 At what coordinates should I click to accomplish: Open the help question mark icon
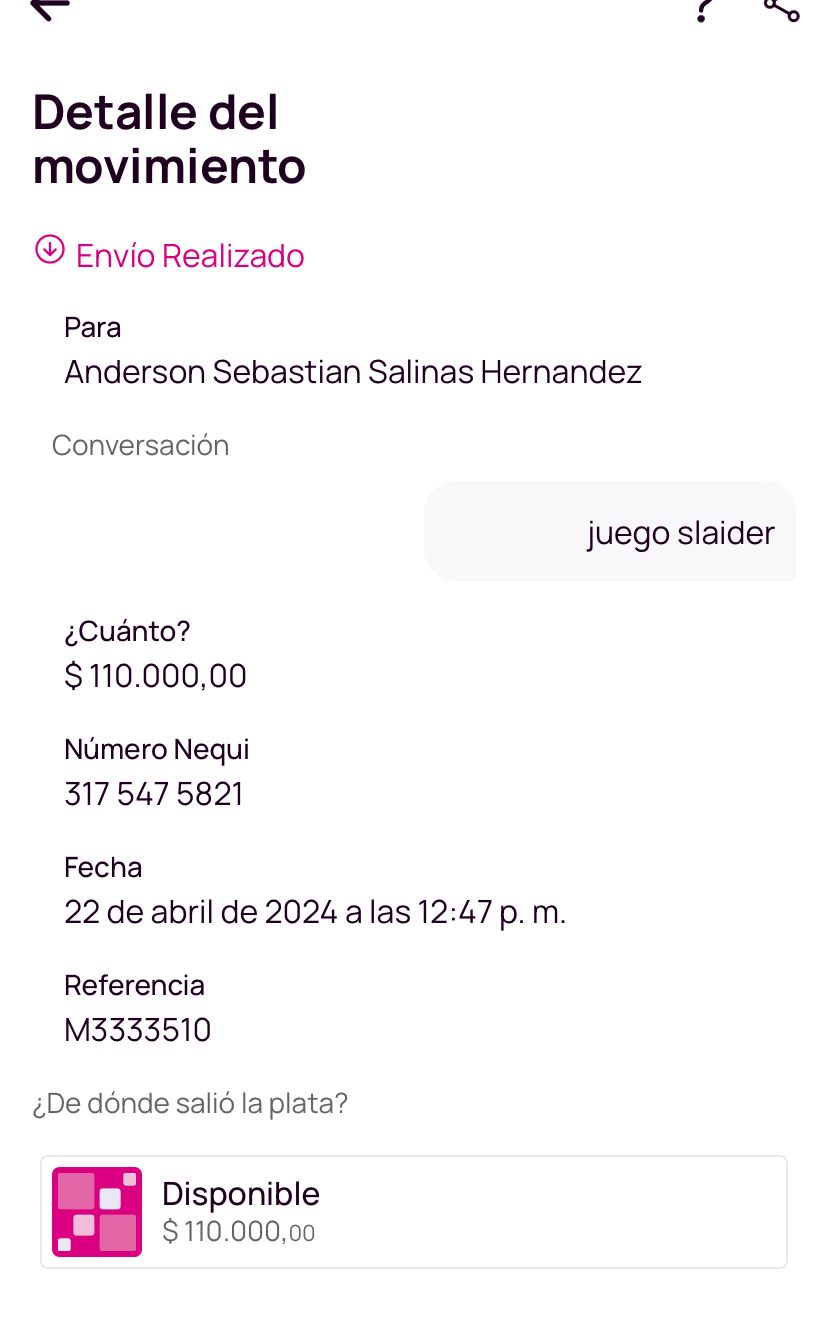(x=705, y=9)
